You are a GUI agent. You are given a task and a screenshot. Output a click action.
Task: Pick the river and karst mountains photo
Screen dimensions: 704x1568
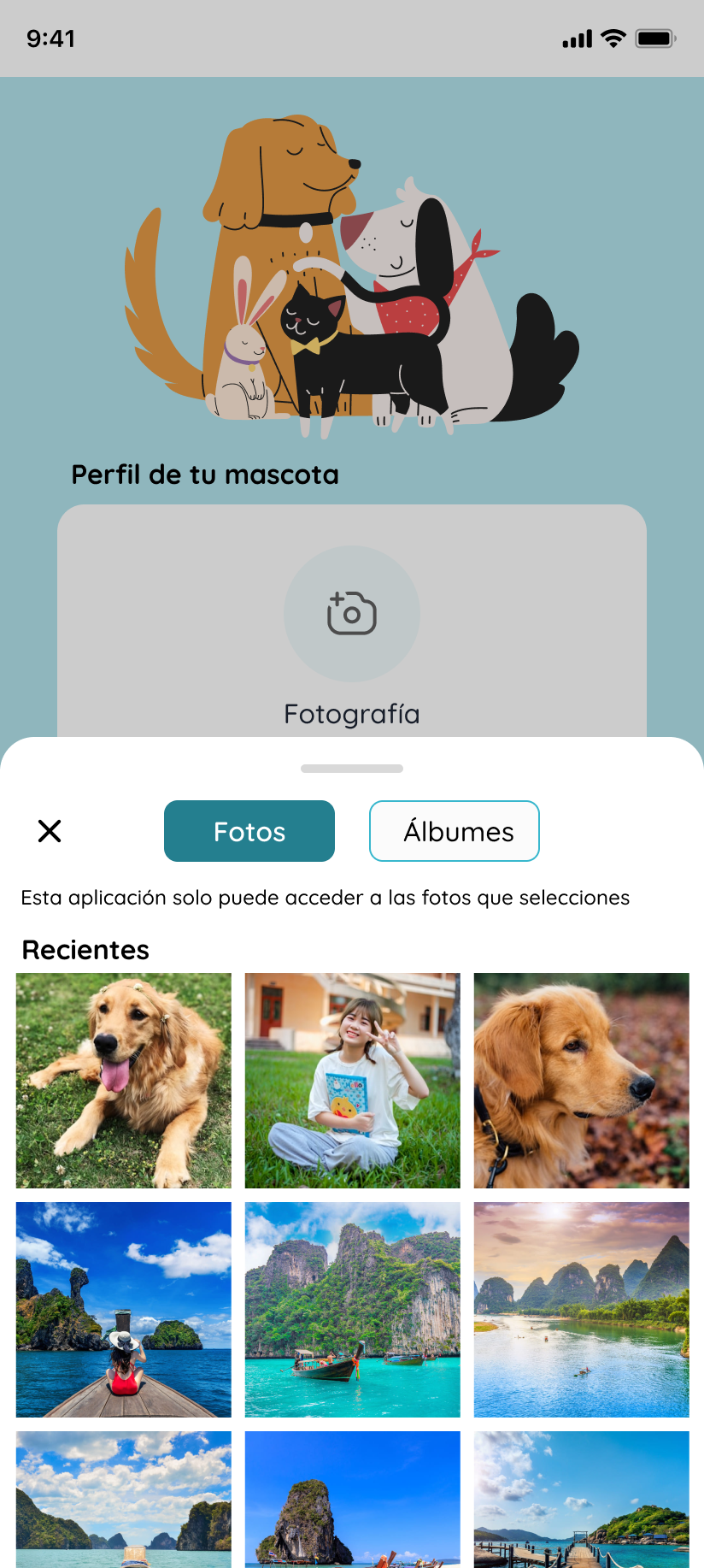click(581, 1309)
